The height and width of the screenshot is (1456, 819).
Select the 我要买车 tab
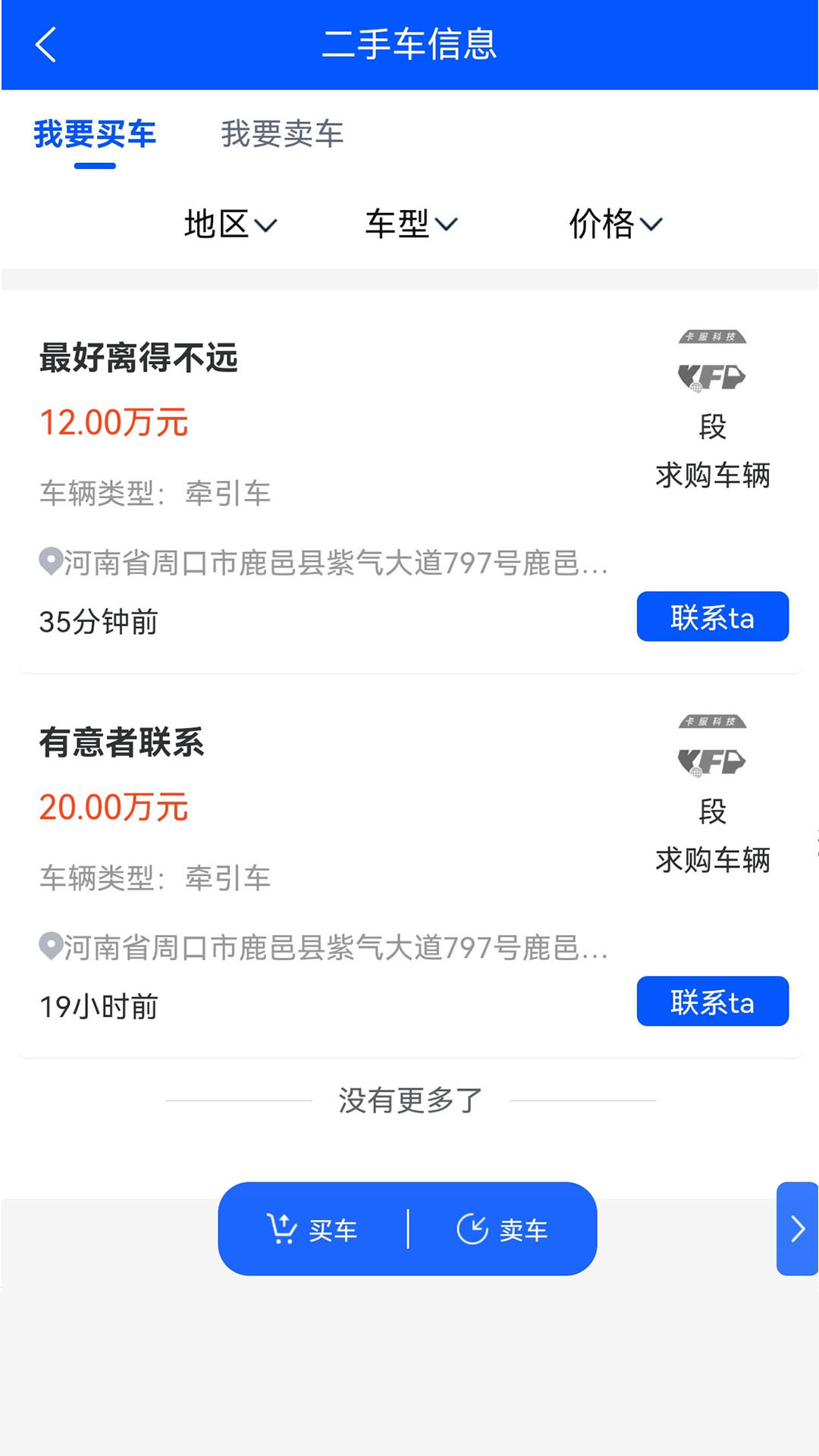click(95, 135)
